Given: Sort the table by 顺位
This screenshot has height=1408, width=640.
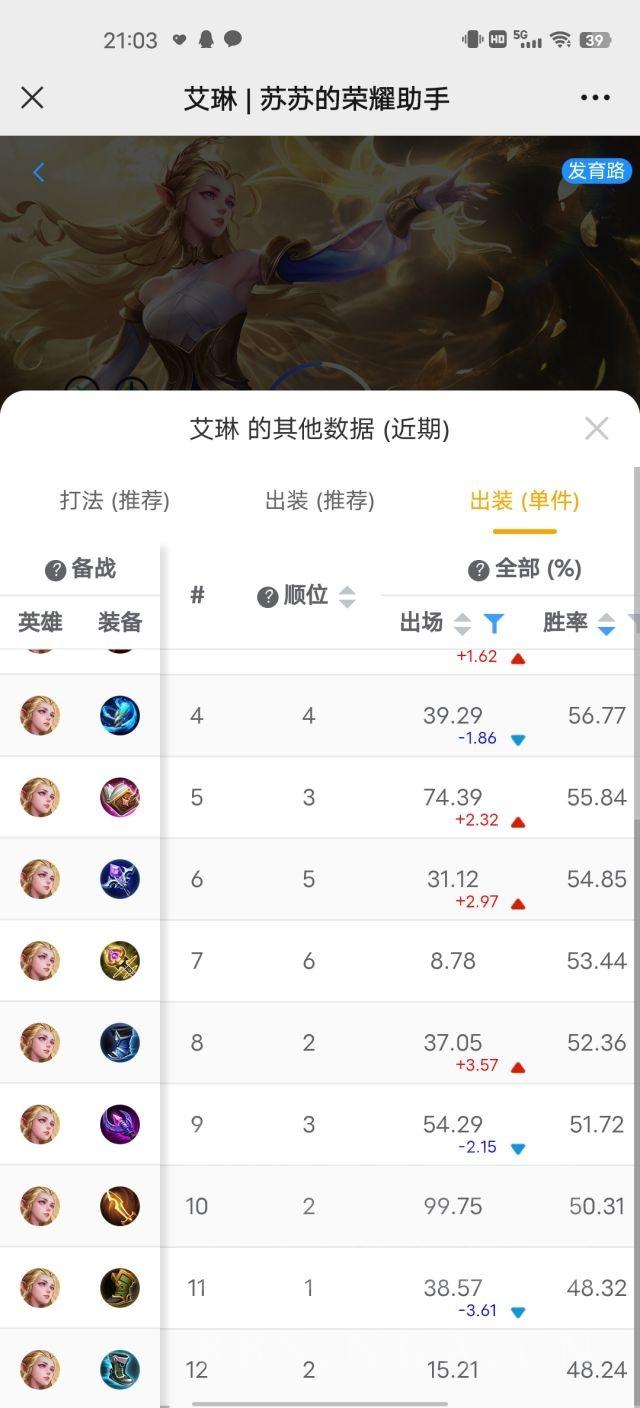Looking at the screenshot, I should click(347, 597).
